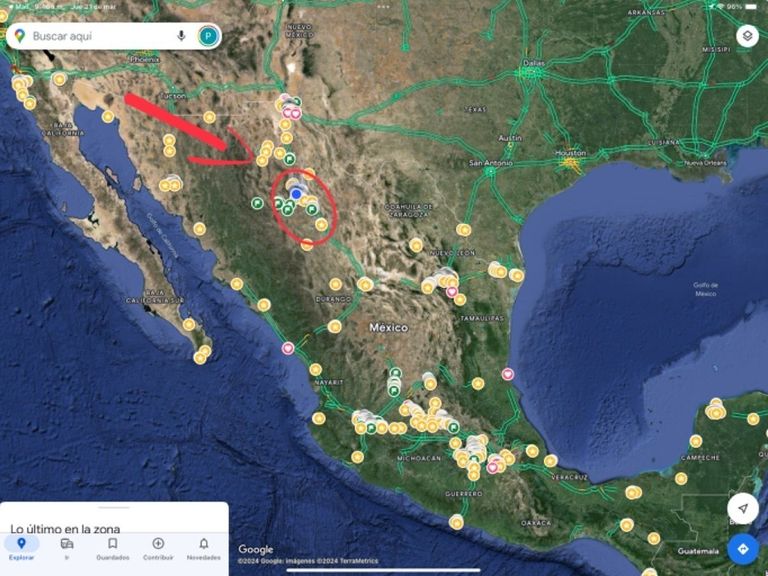Switch to the Explorar tab
Screen dimensions: 768x576
click(x=22, y=548)
